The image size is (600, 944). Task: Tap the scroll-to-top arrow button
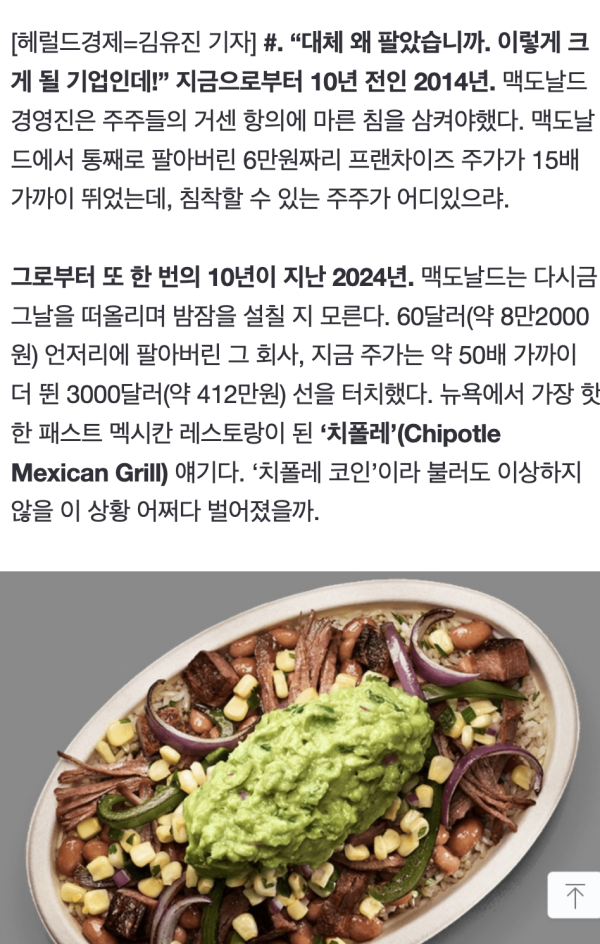coord(574,895)
